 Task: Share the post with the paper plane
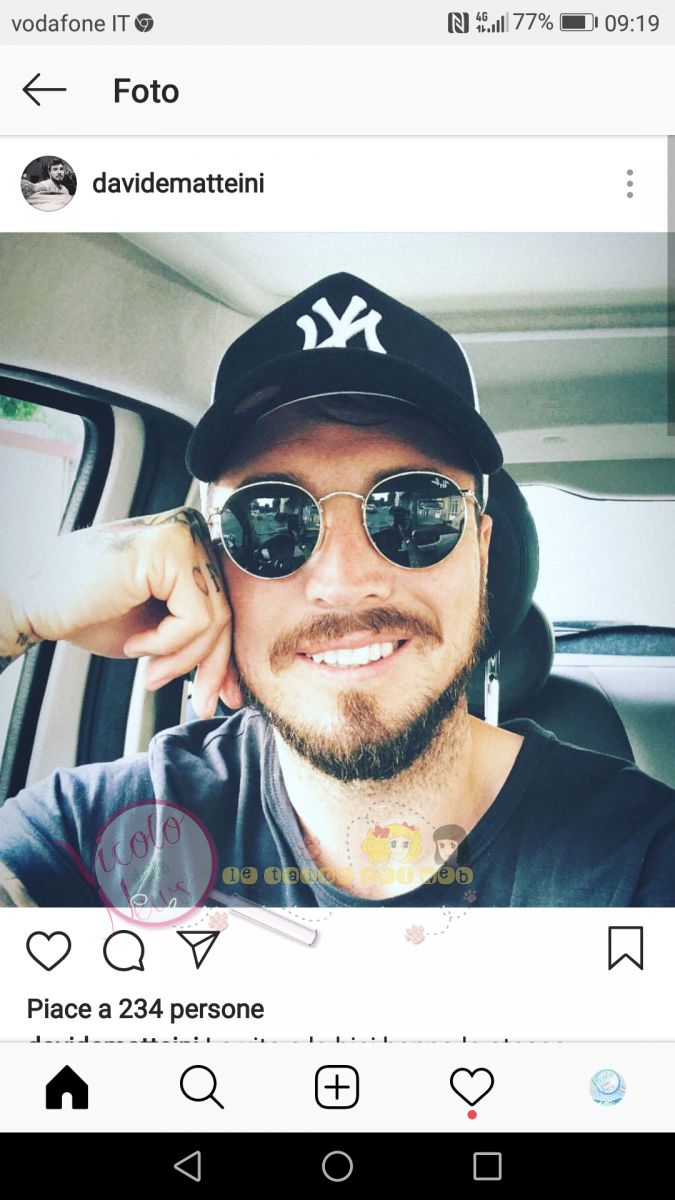(198, 949)
